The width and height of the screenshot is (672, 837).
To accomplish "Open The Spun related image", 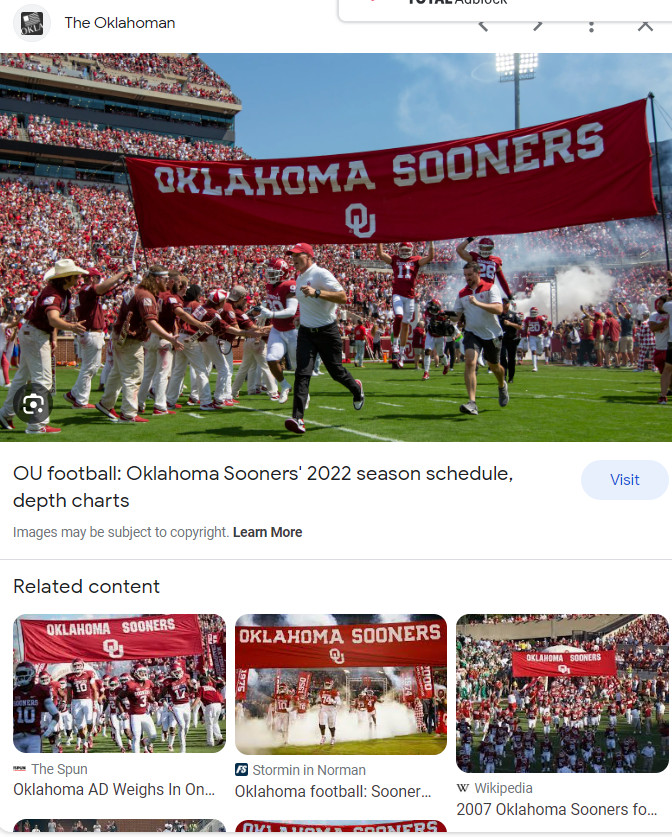I will click(119, 683).
